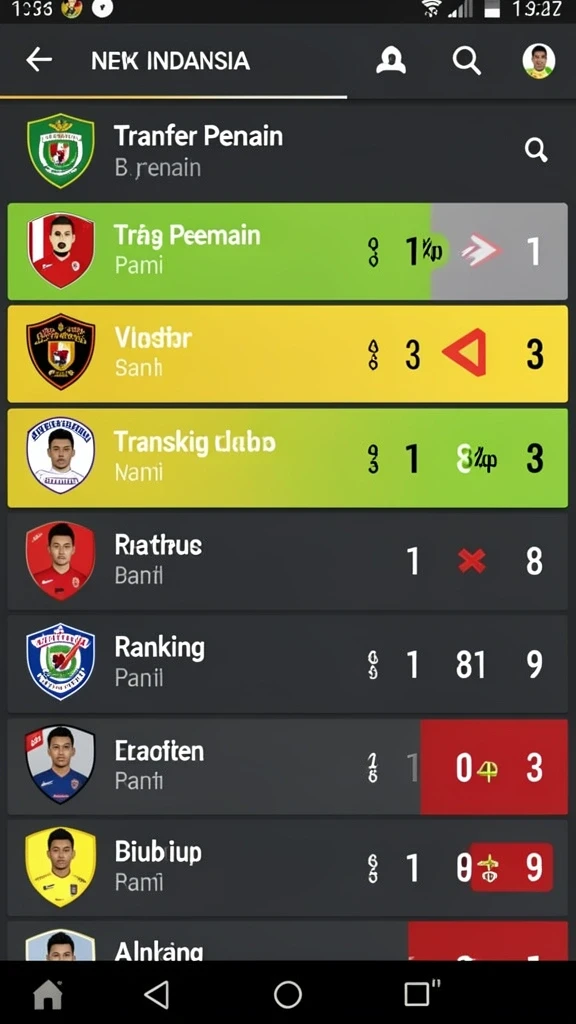The height and width of the screenshot is (1024, 576).
Task: View the Ranking row
Action: [287, 664]
